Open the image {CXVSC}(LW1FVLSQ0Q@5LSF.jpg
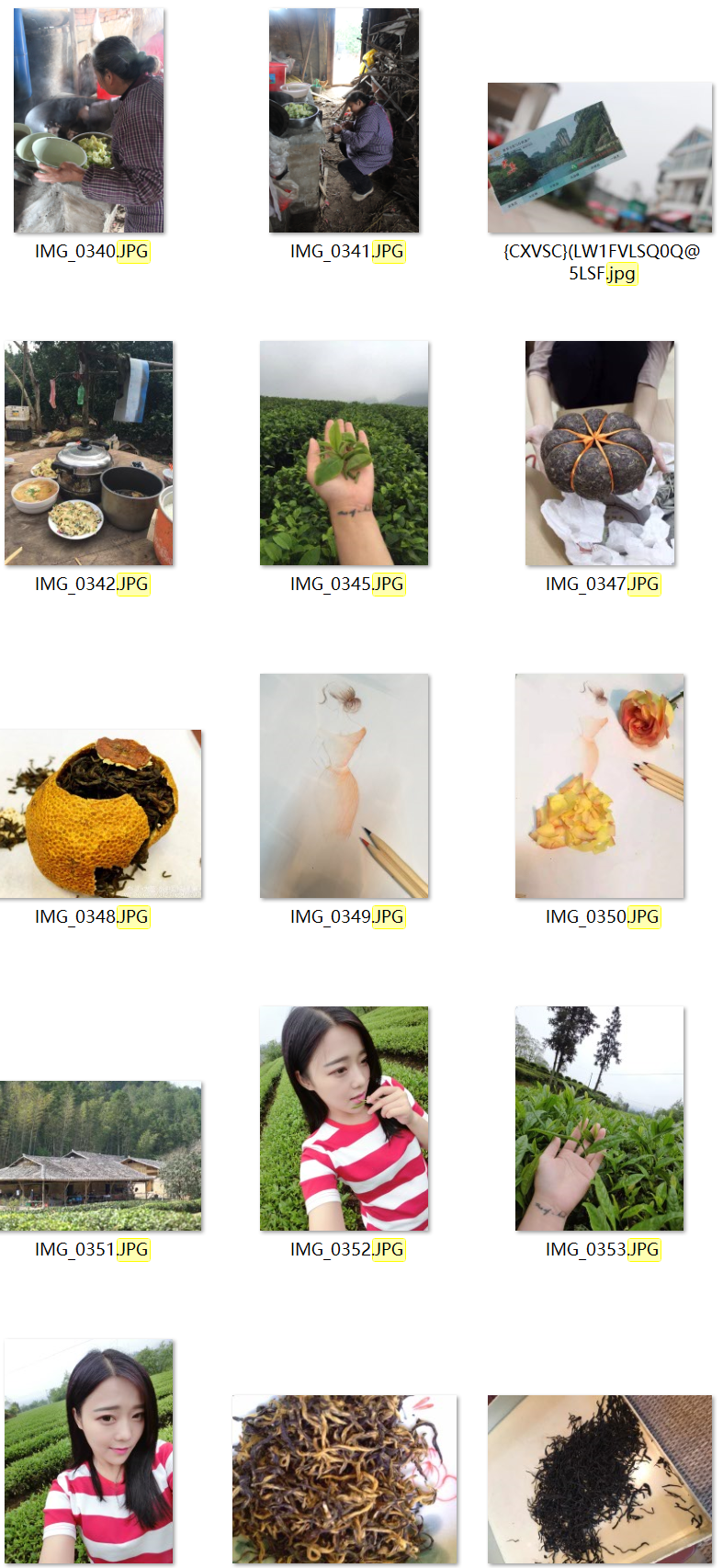Viewport: 723px width, 1568px height. 600,158
